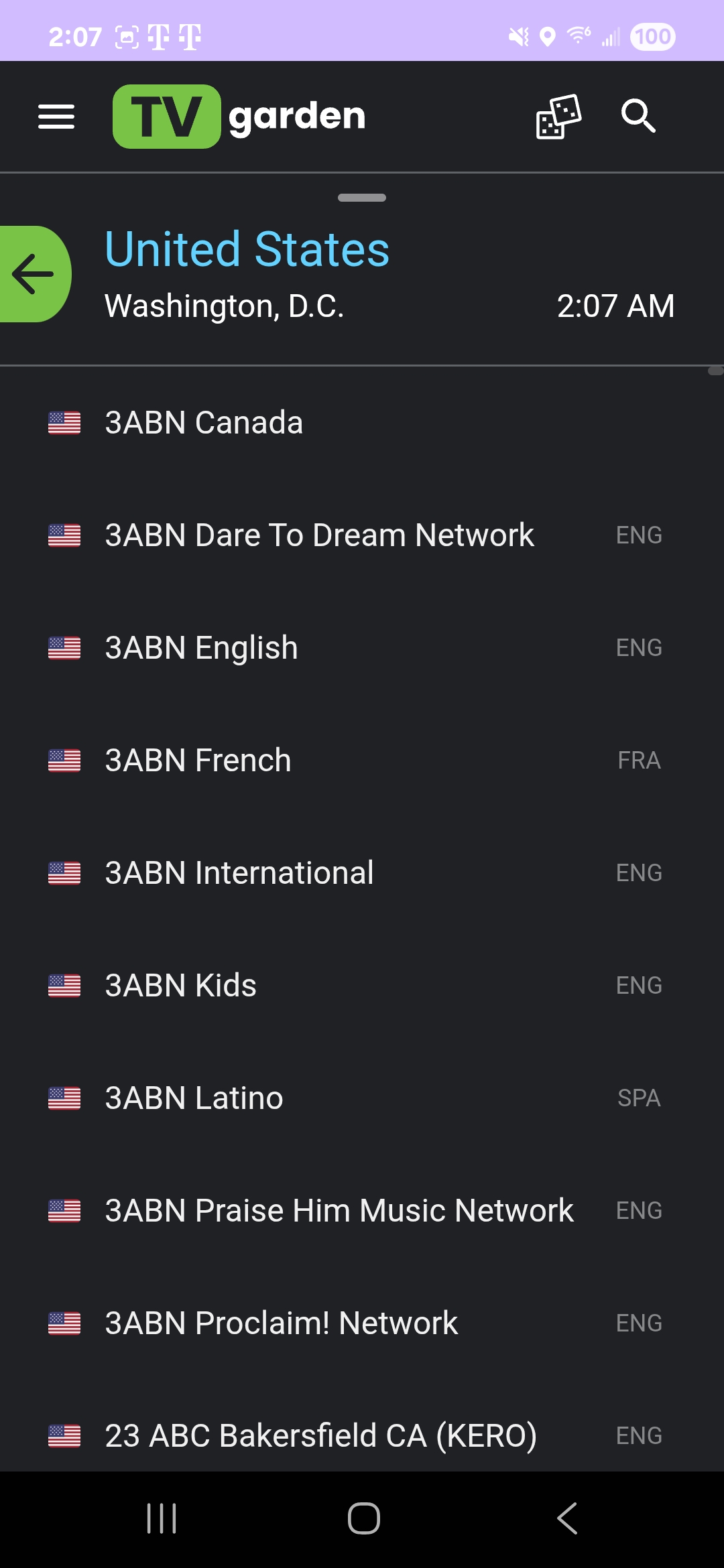Screen dimensions: 724x1568
Task: Open the search magnifier
Action: pos(638,117)
